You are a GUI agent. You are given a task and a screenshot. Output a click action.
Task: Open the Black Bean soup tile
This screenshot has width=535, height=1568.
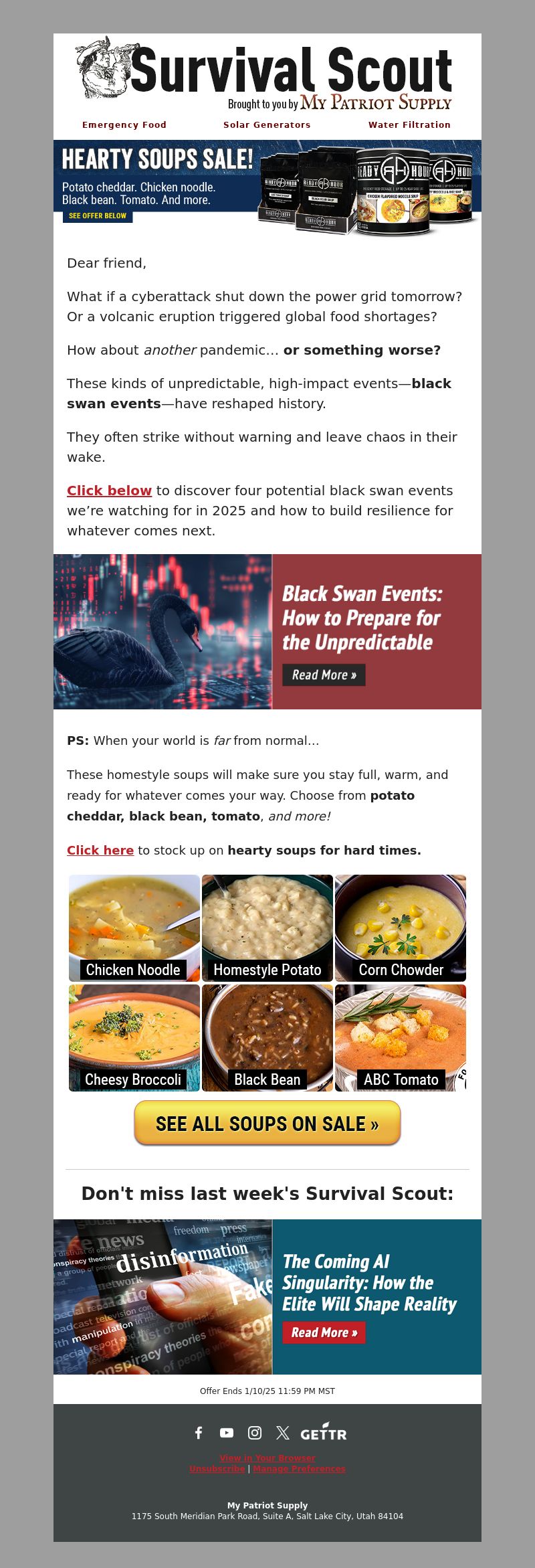267,1037
